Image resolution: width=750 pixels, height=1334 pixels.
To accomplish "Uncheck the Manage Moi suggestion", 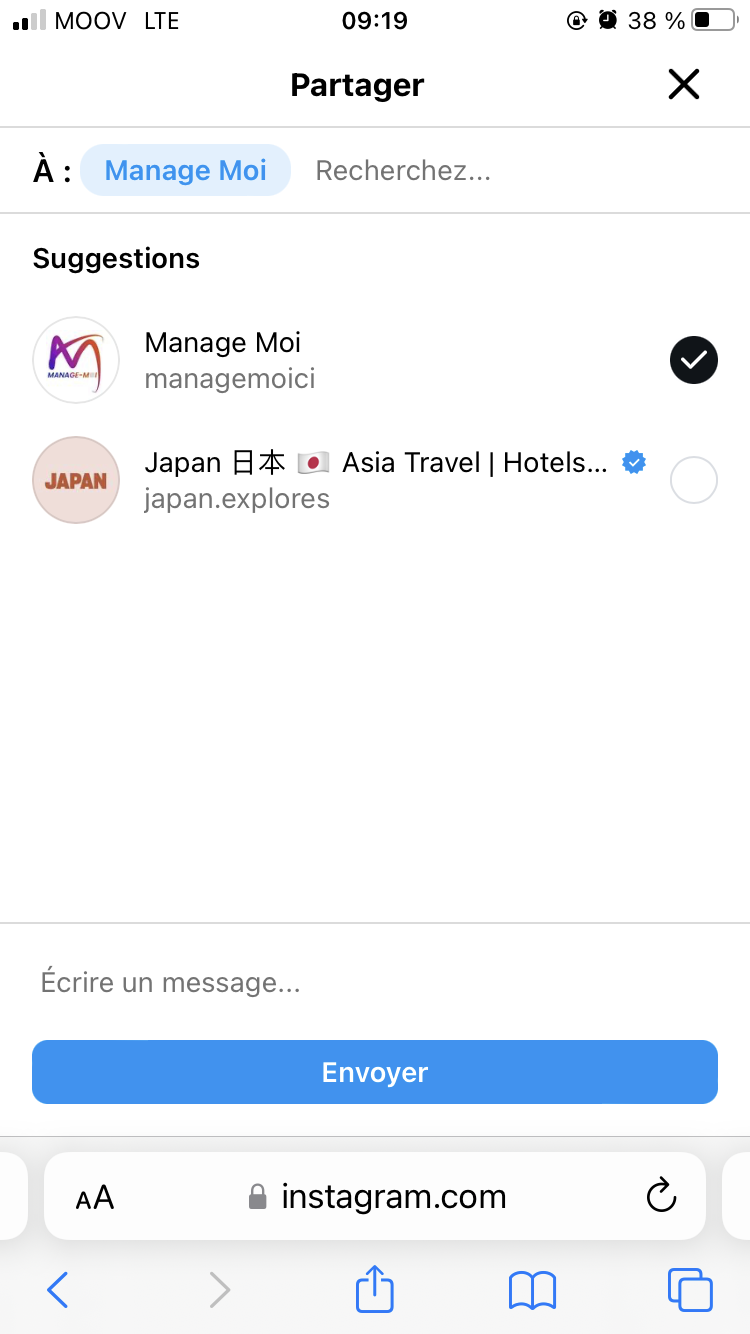I will tap(693, 360).
